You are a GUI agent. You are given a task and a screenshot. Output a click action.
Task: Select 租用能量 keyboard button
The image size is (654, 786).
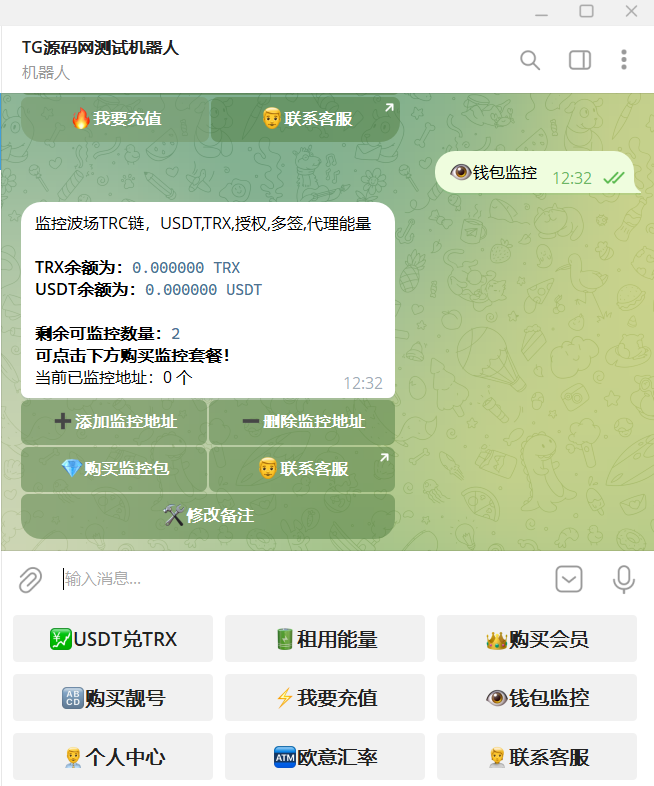[x=325, y=639]
